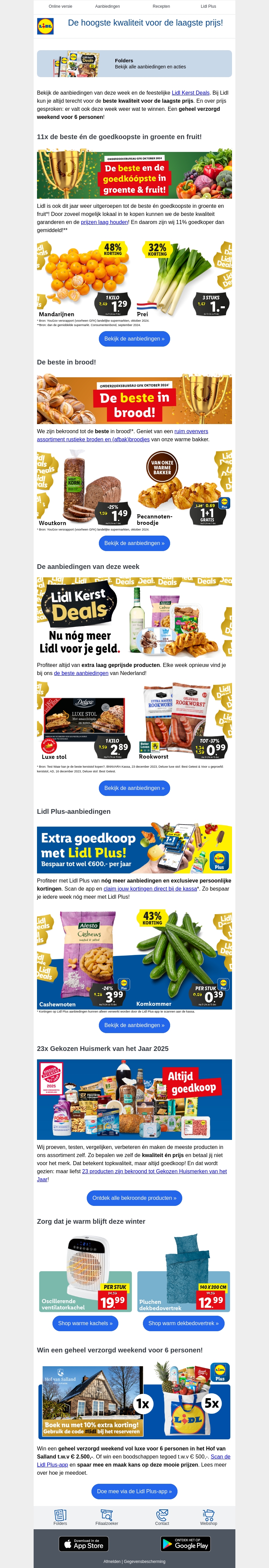Follow the Lidl Kerst Deals text link
Screen dimensions: 269x1568
(190, 93)
